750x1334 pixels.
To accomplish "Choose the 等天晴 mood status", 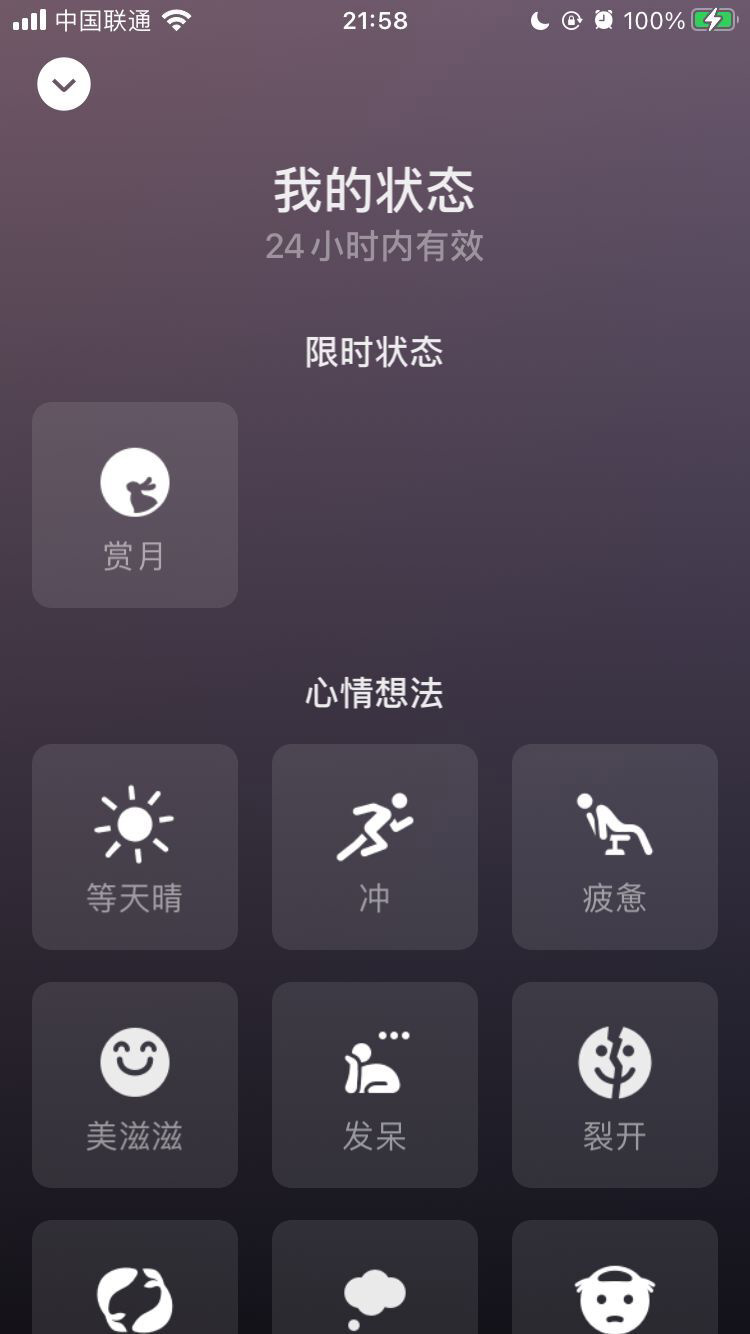I will [x=135, y=847].
